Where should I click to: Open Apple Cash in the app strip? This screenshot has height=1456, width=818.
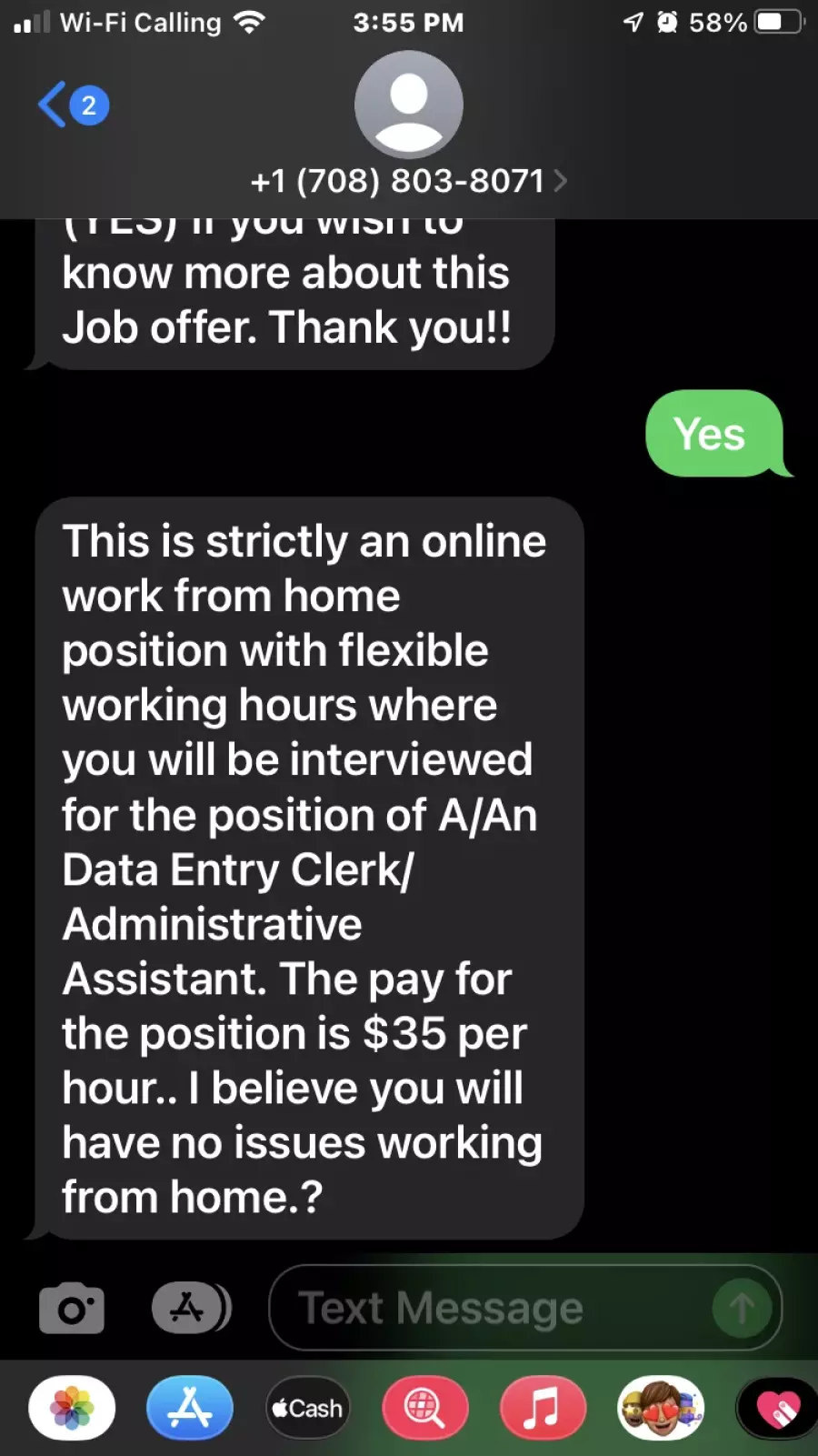[x=307, y=1409]
